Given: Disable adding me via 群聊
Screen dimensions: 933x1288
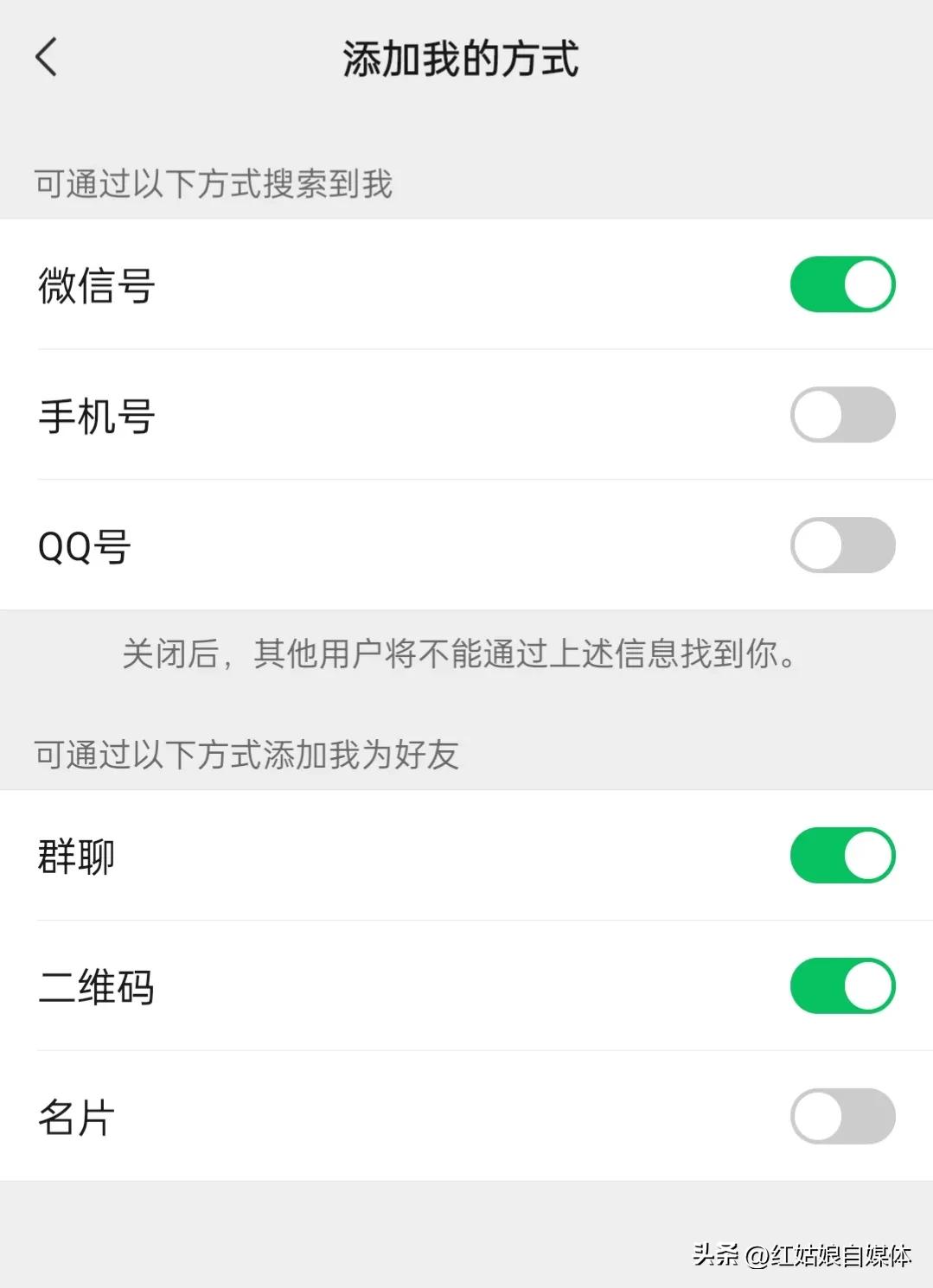Looking at the screenshot, I should (842, 856).
